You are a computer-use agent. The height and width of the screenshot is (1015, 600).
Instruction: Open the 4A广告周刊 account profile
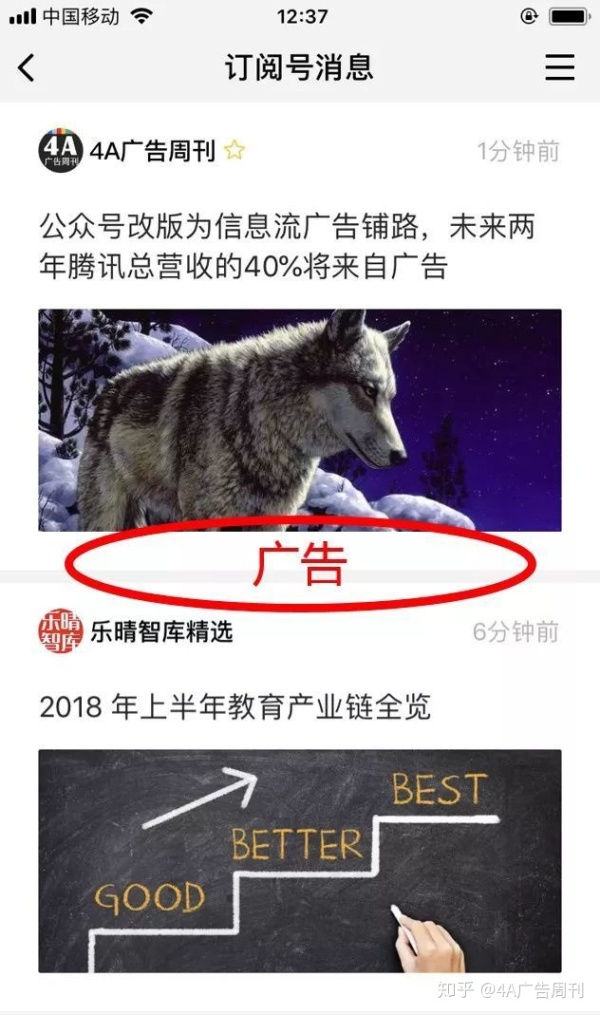(x=152, y=152)
